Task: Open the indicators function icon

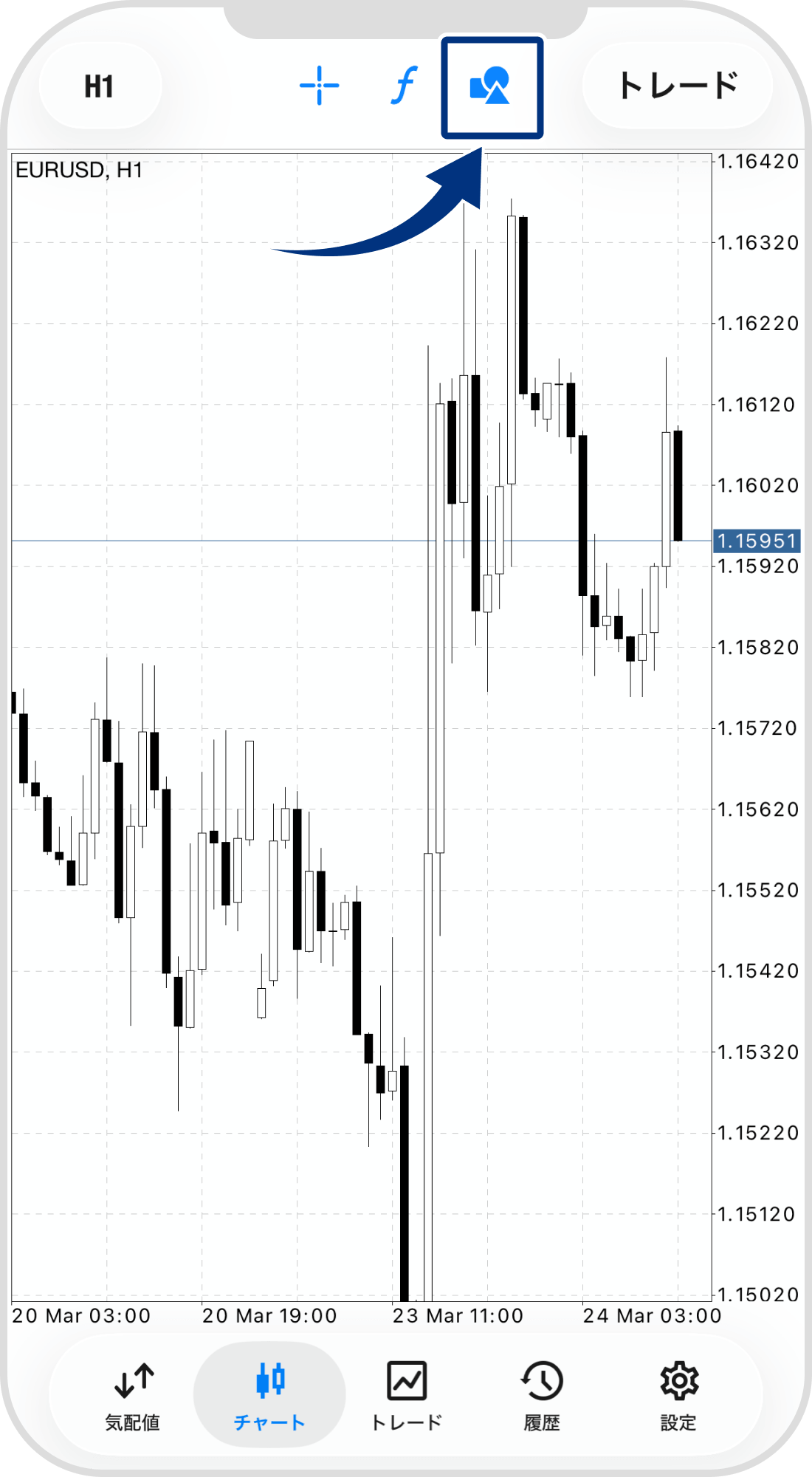Action: tap(404, 86)
